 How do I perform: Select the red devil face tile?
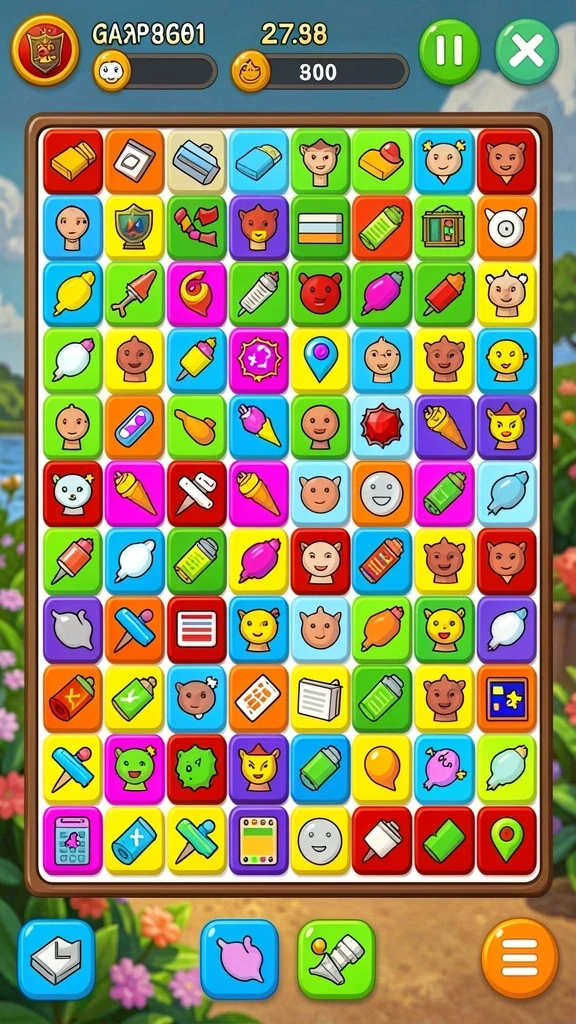coord(320,293)
